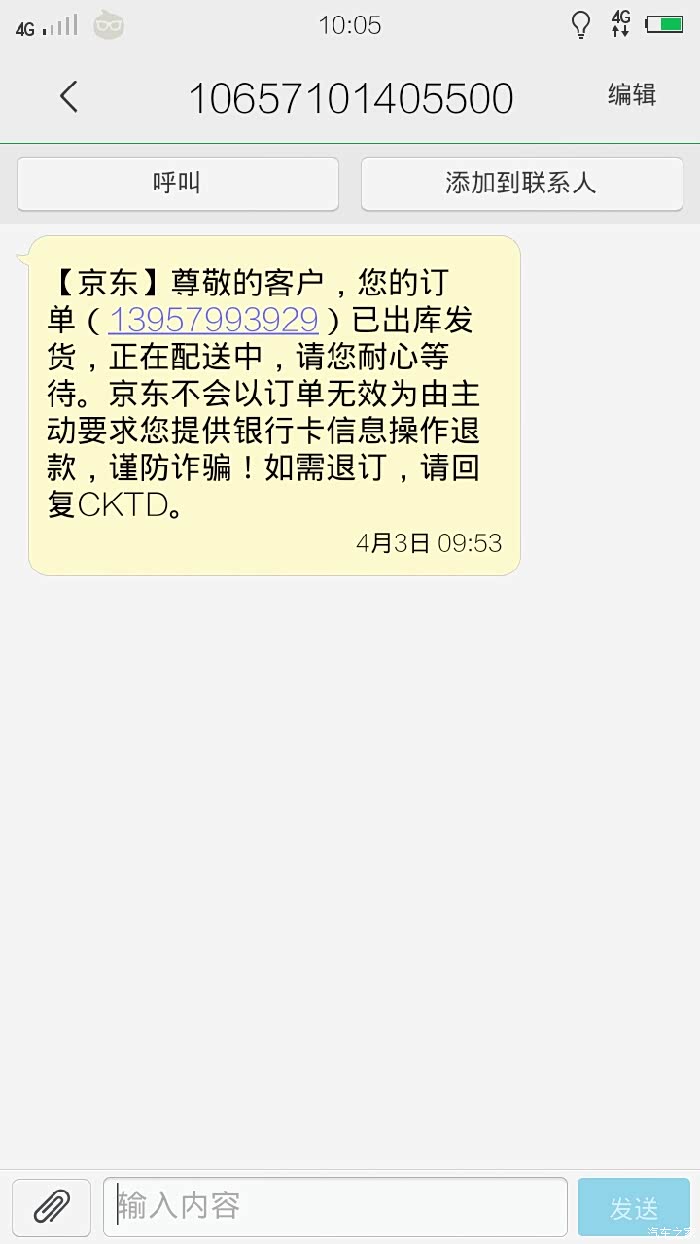Tap the 发送 send button
The height and width of the screenshot is (1244, 700).
pyautogui.click(x=634, y=1207)
